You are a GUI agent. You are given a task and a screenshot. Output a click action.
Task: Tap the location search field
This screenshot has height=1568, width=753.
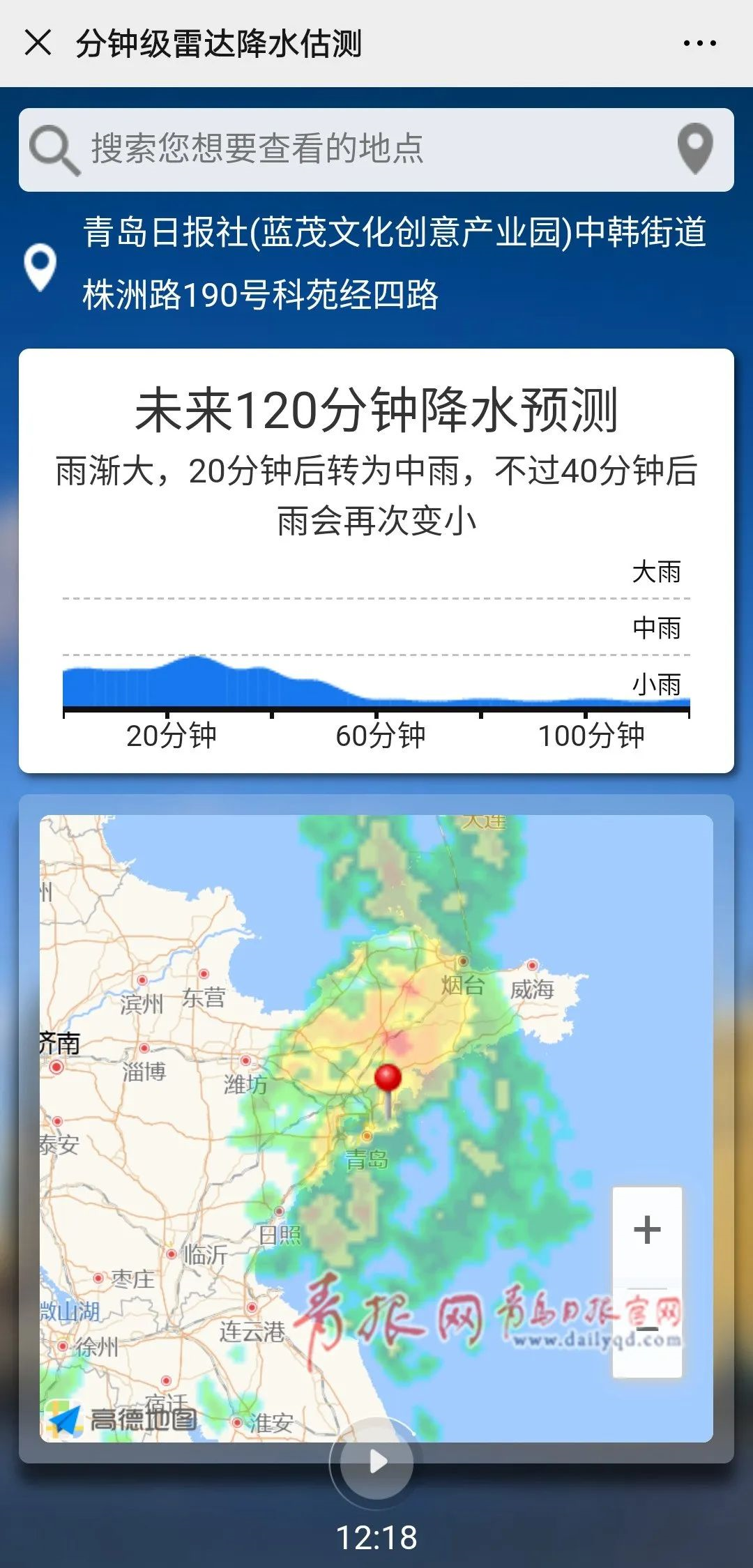349,149
